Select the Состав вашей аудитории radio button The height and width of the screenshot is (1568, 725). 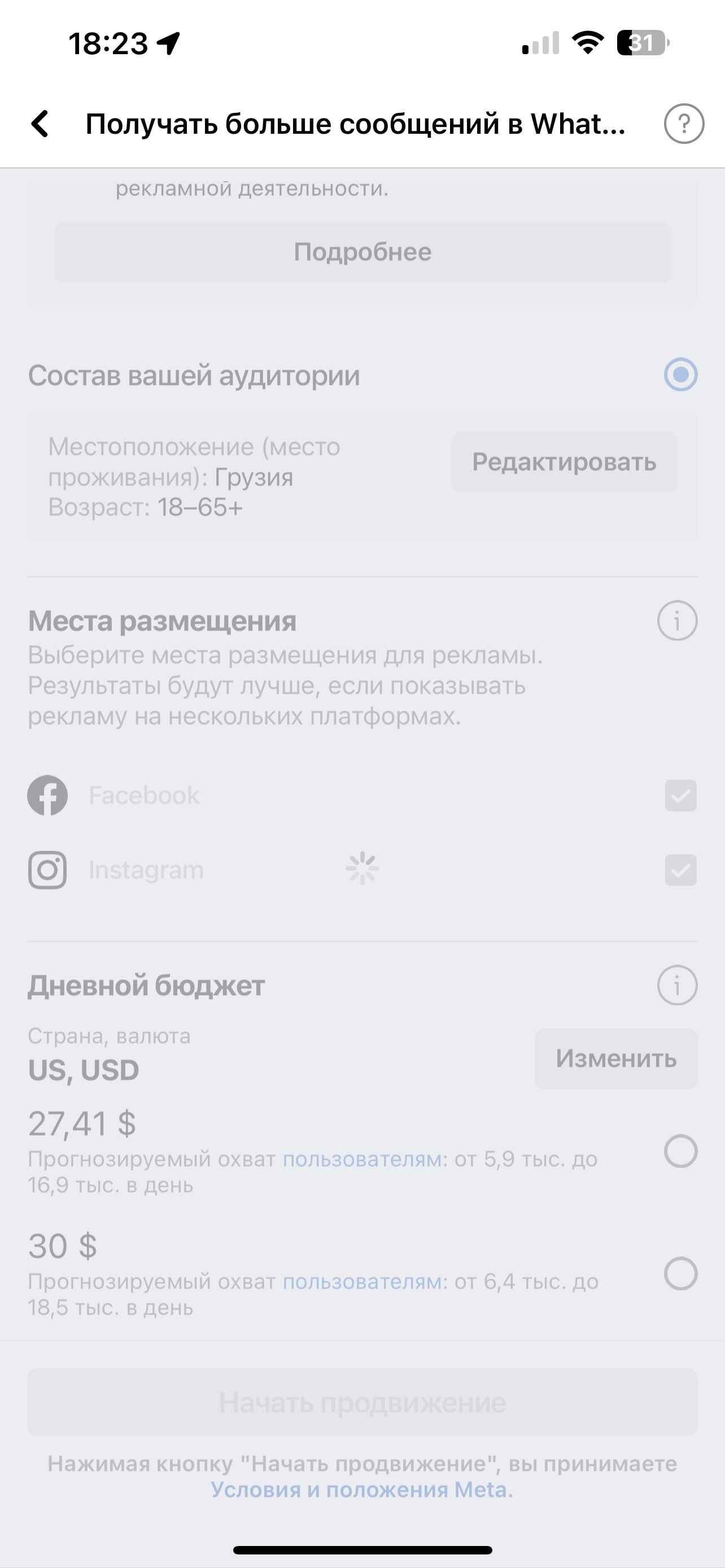pos(680,374)
